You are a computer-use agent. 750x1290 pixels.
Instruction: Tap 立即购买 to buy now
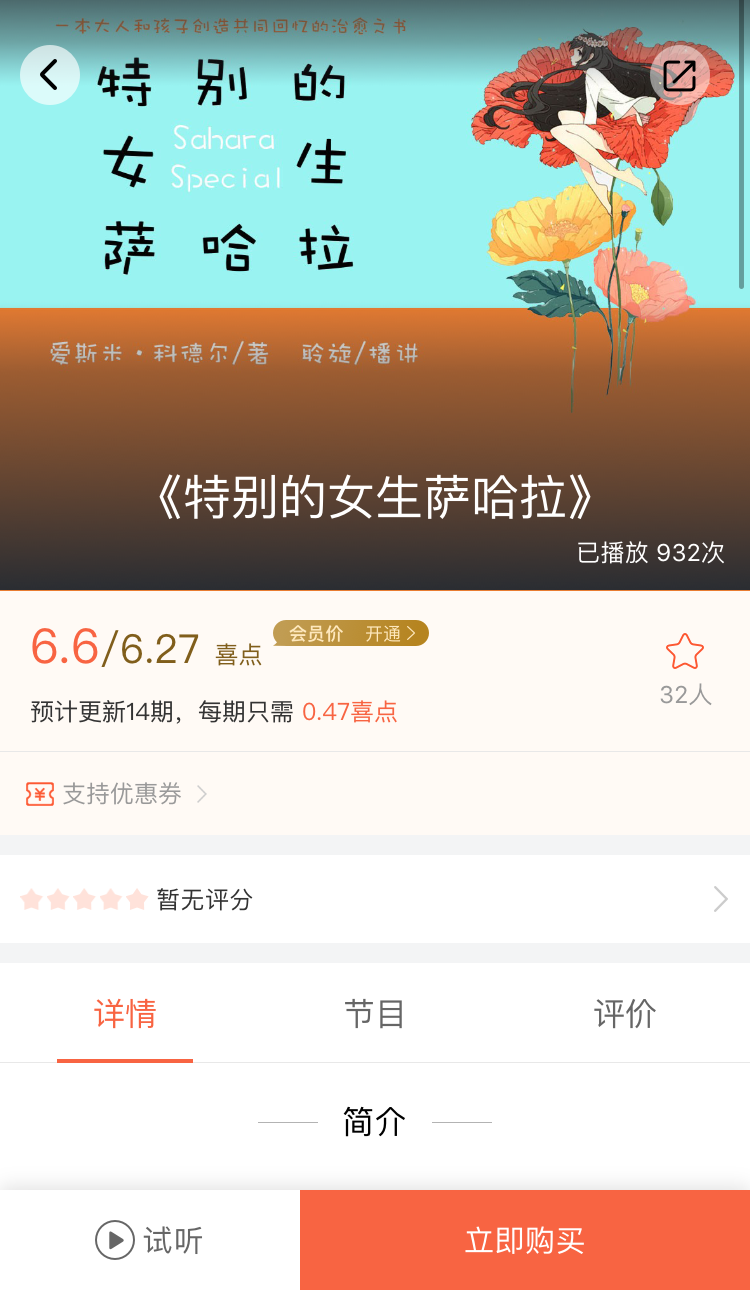tap(525, 1241)
